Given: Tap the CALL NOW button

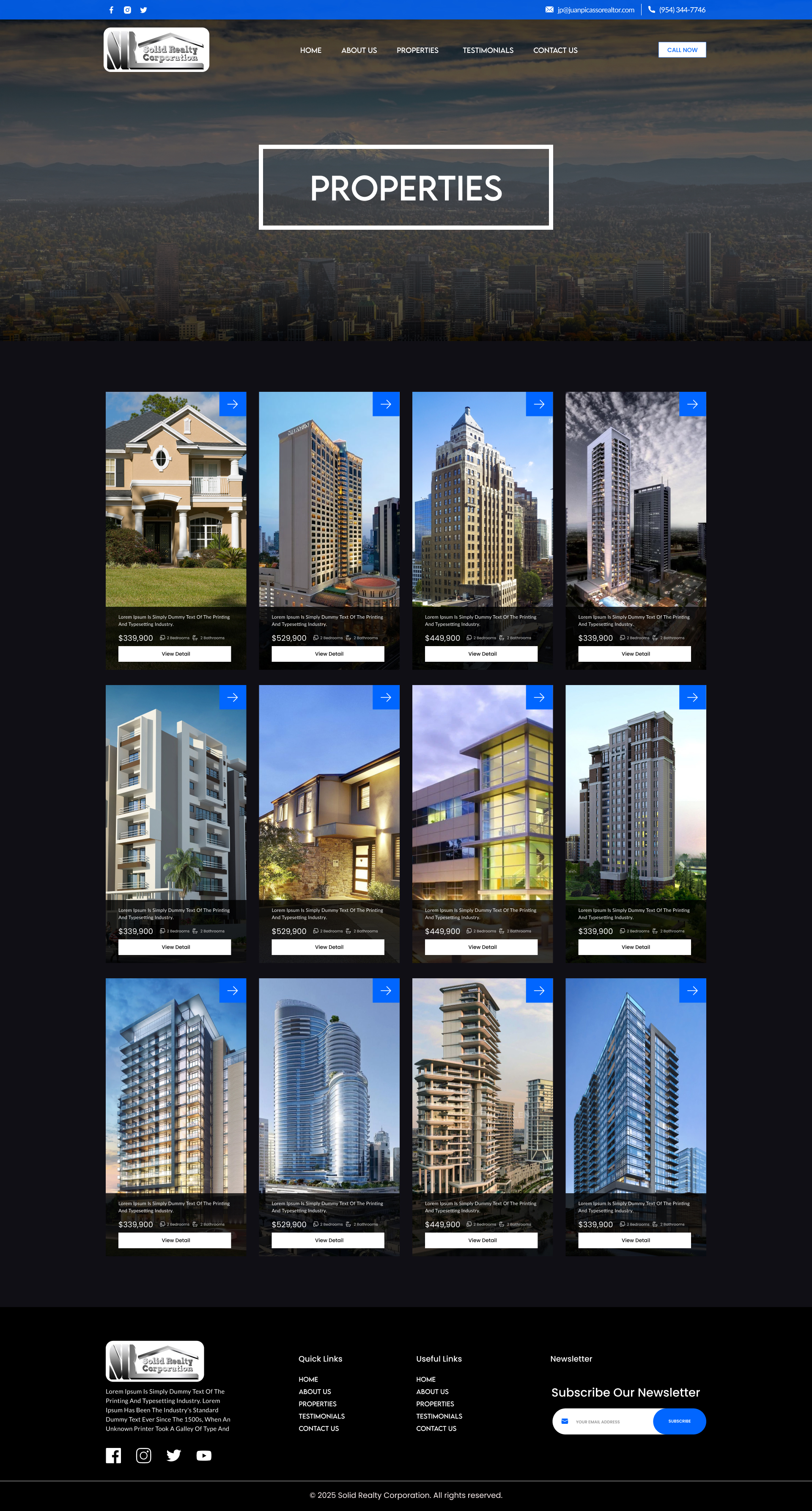Looking at the screenshot, I should pyautogui.click(x=682, y=50).
